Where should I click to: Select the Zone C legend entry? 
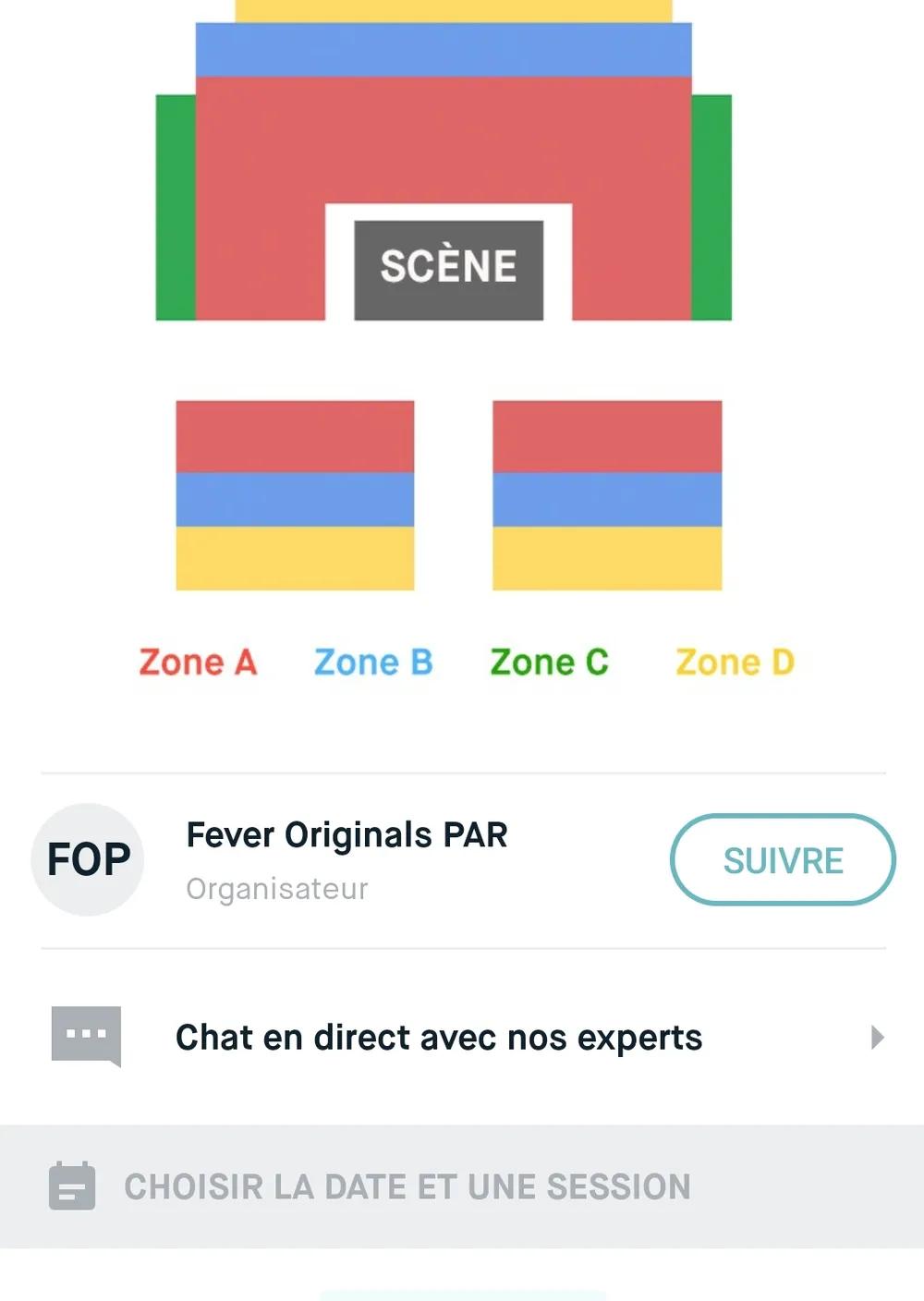pos(549,662)
